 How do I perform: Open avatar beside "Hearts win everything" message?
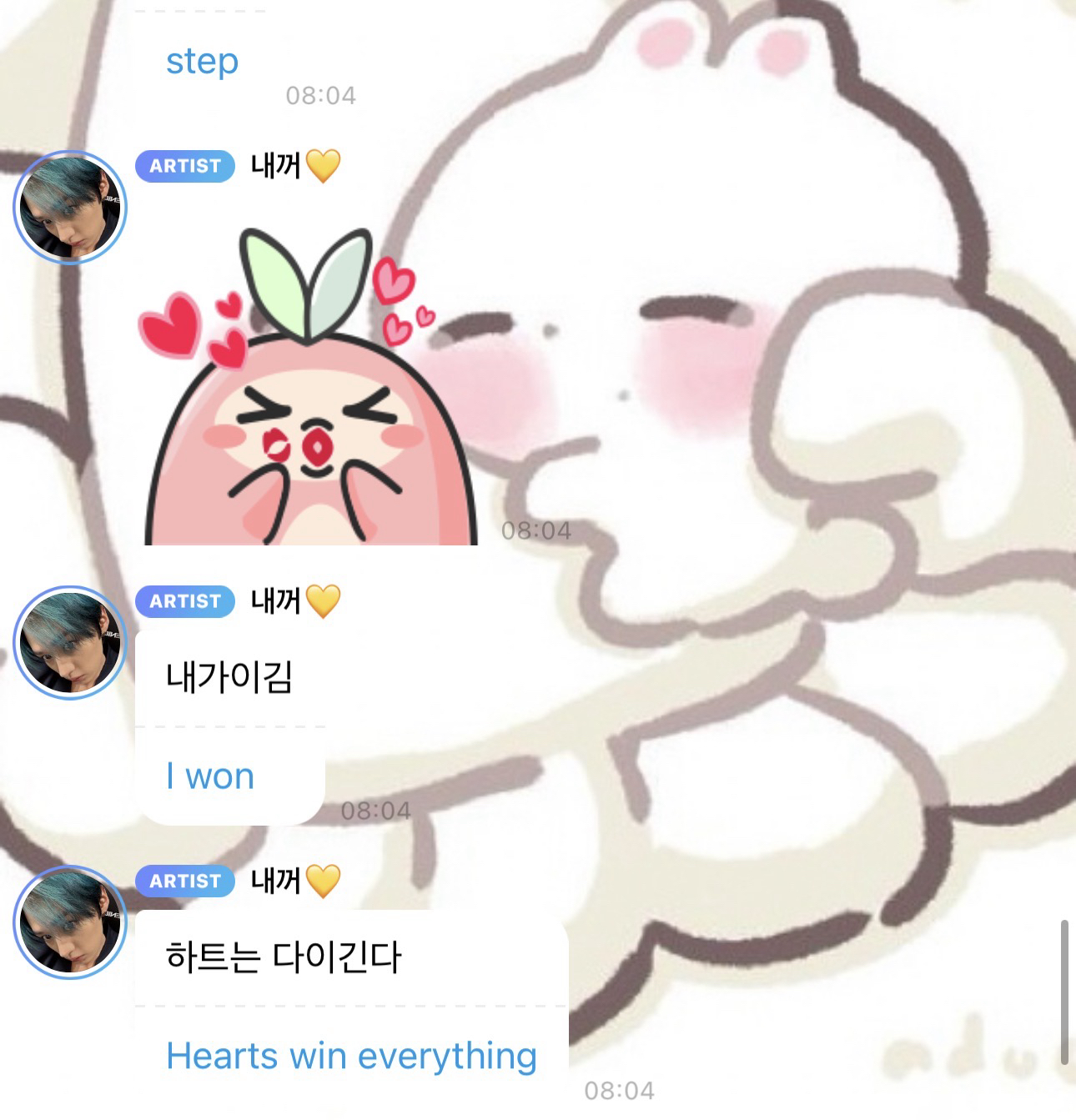pos(69,922)
